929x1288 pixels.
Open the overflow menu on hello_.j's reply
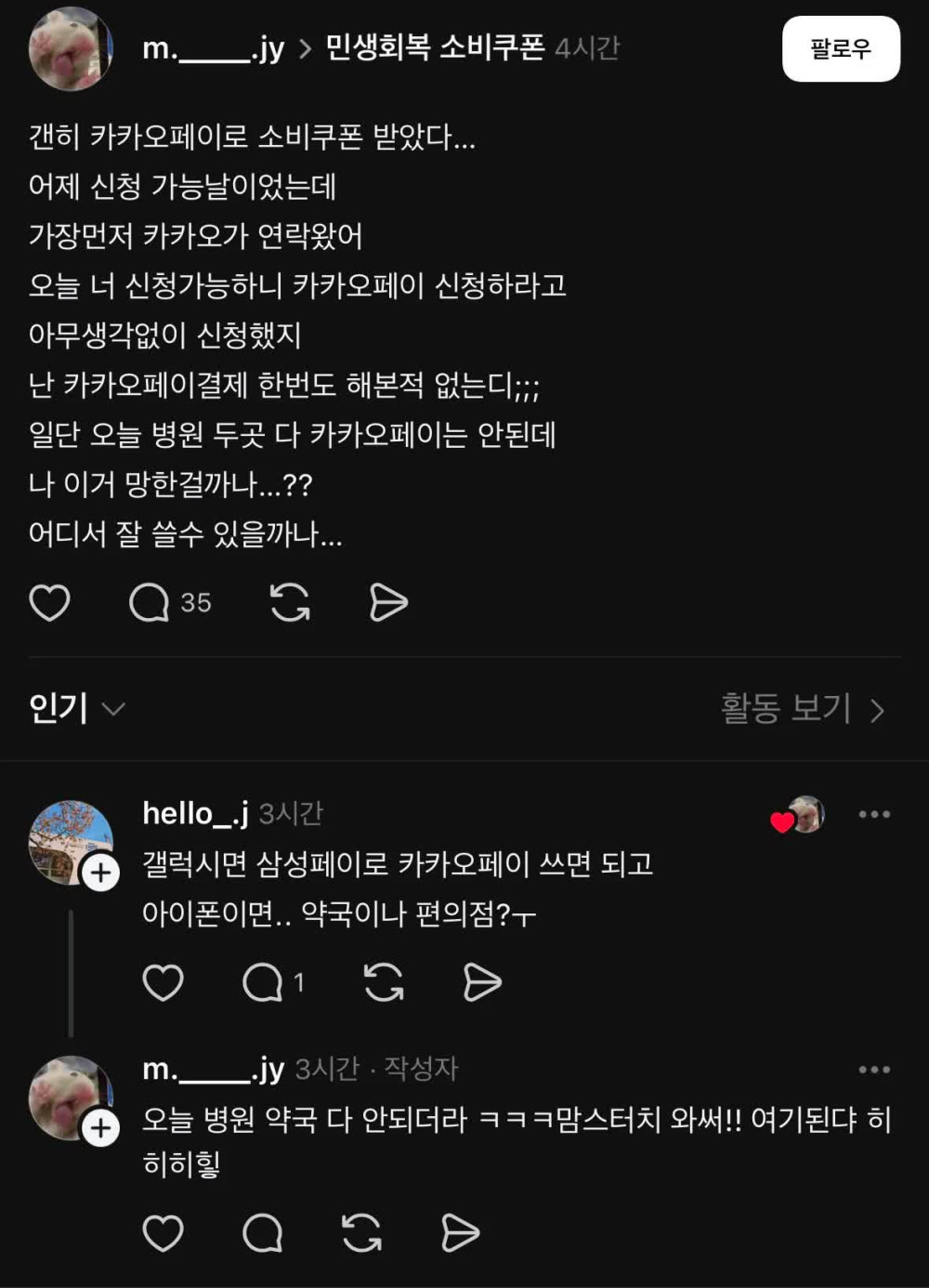pos(873,814)
